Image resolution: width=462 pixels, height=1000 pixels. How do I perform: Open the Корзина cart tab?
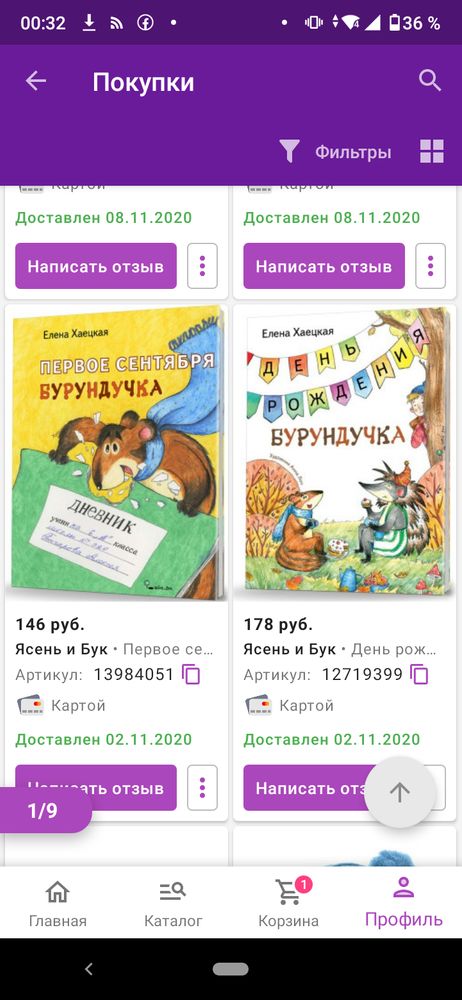[288, 904]
